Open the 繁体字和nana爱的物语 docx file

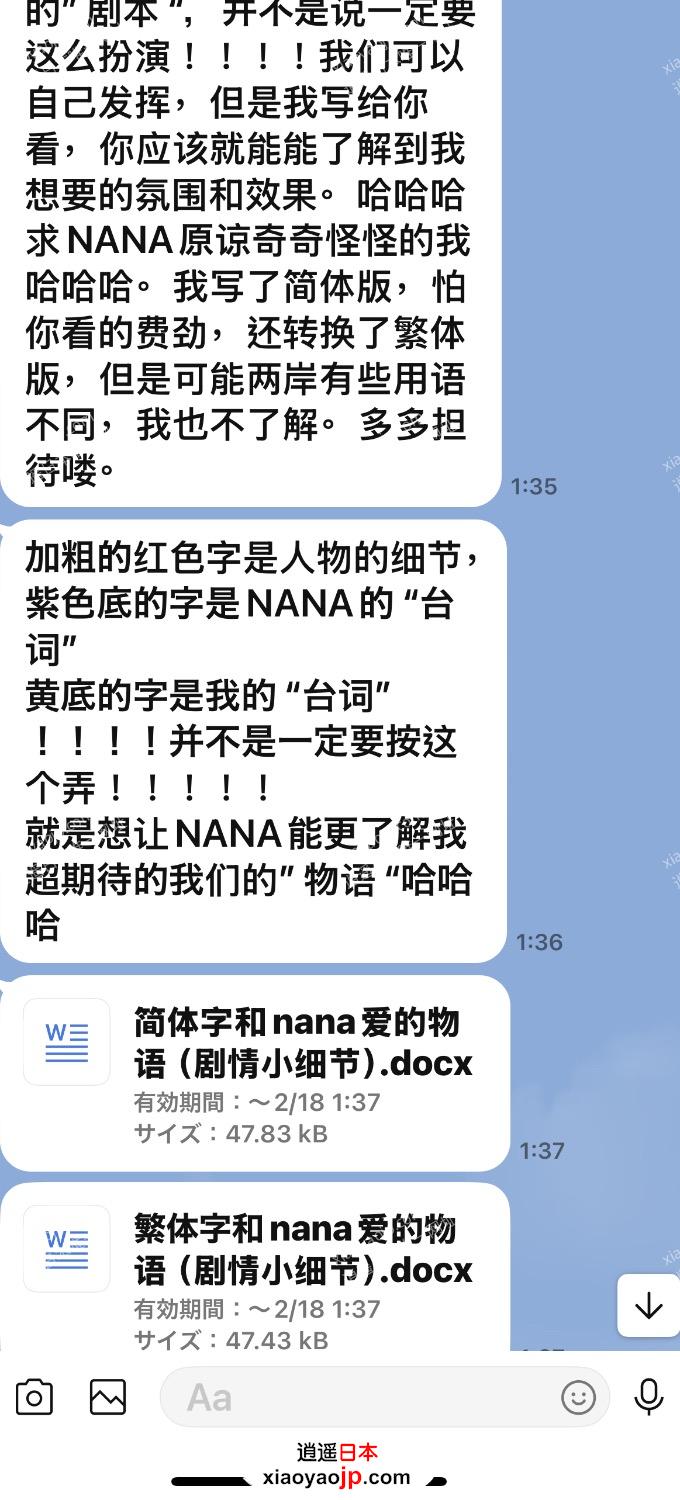(255, 1268)
